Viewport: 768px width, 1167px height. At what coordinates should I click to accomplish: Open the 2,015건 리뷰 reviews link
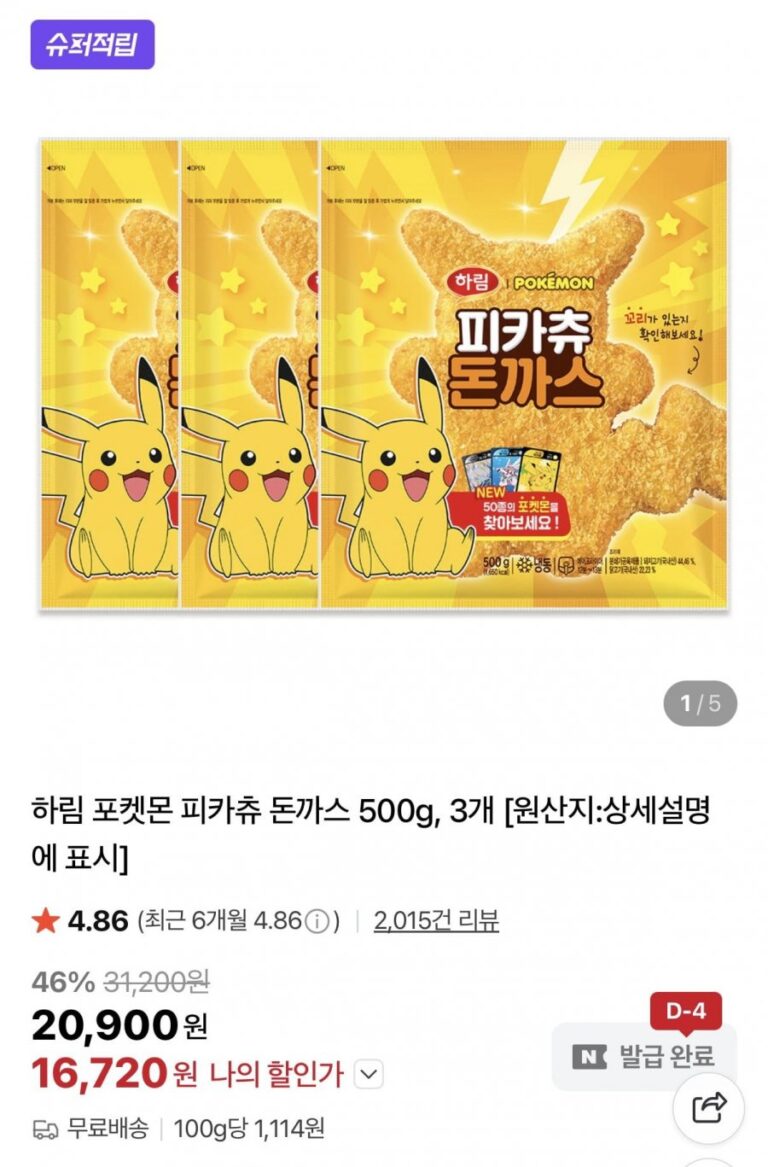[436, 921]
